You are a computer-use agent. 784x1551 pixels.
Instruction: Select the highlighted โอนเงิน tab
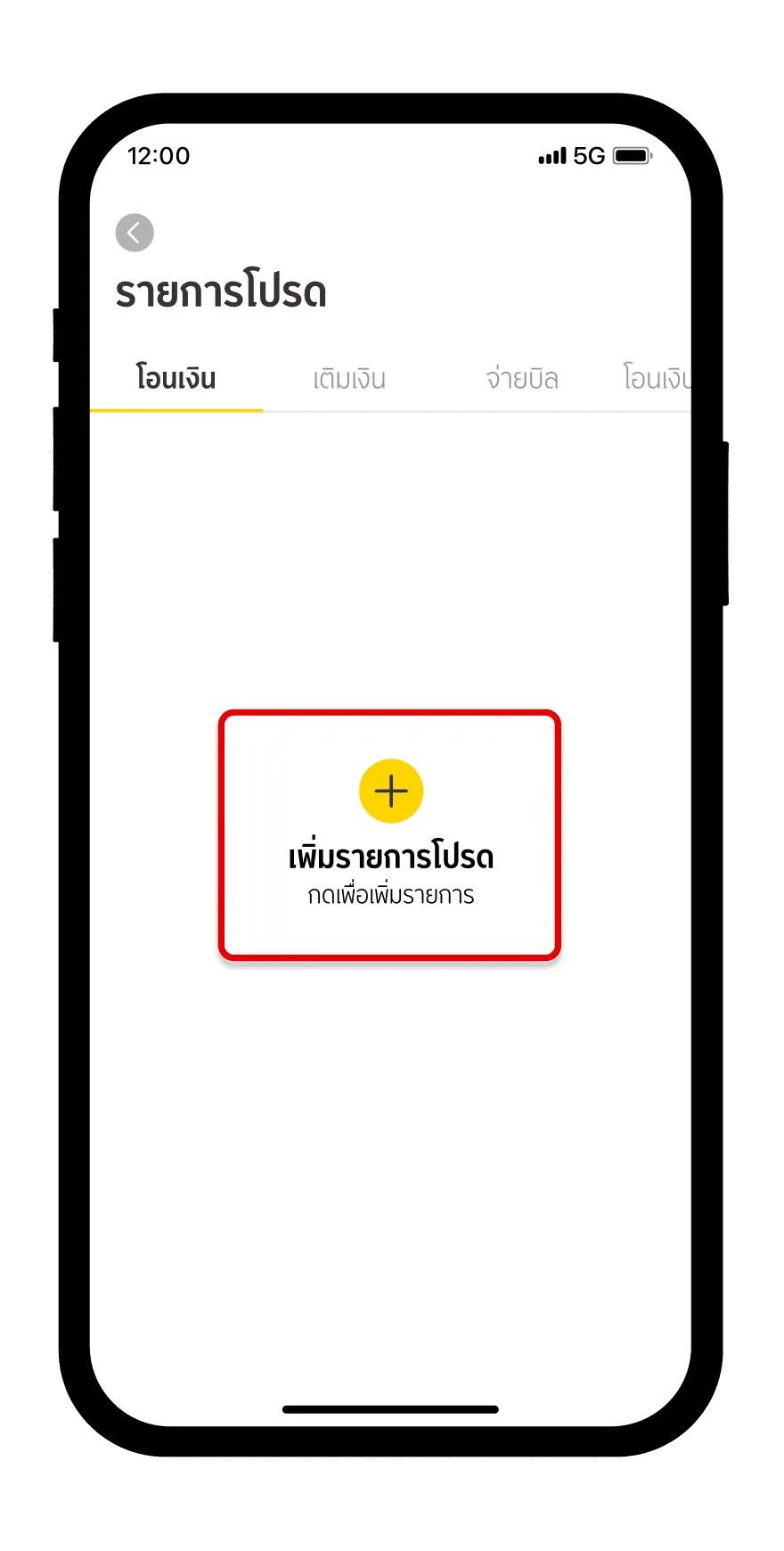pos(176,379)
